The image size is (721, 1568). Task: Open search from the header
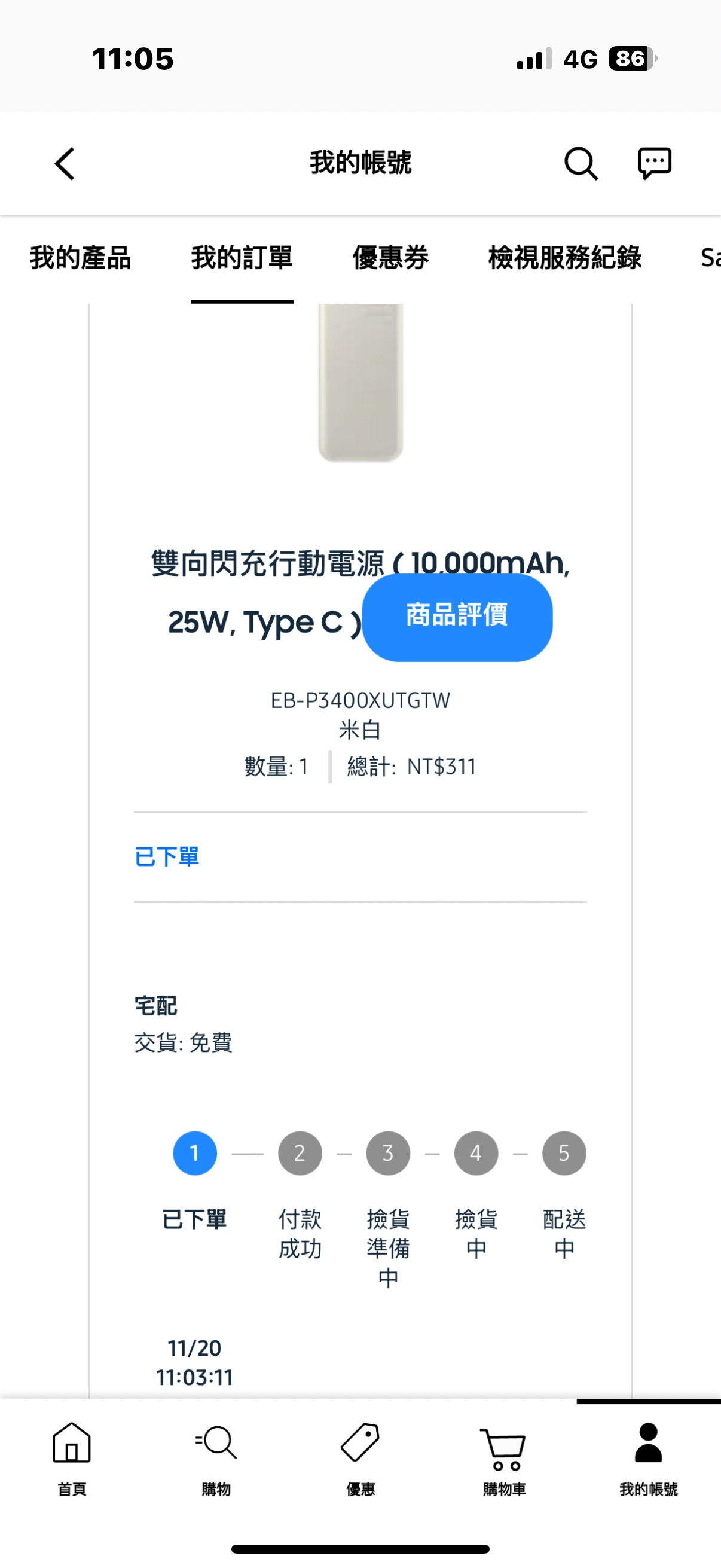coord(581,164)
